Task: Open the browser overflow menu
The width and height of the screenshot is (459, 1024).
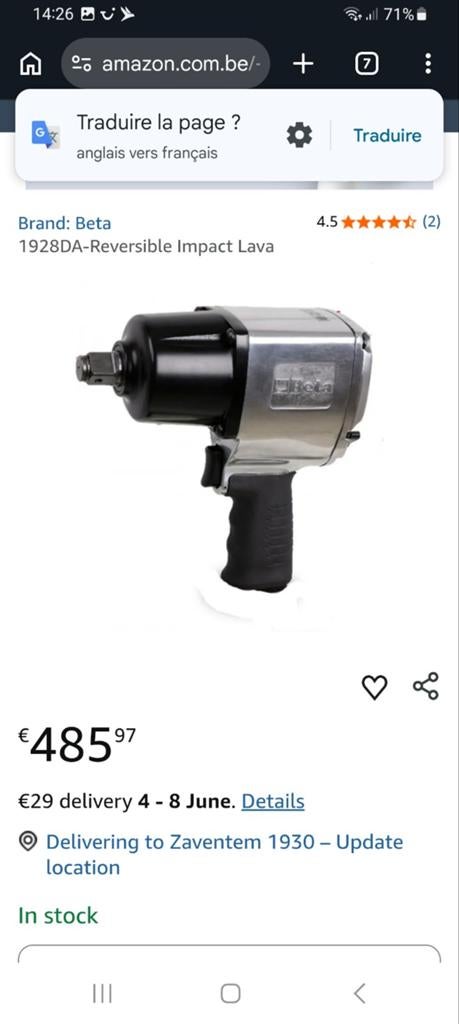Action: (428, 63)
